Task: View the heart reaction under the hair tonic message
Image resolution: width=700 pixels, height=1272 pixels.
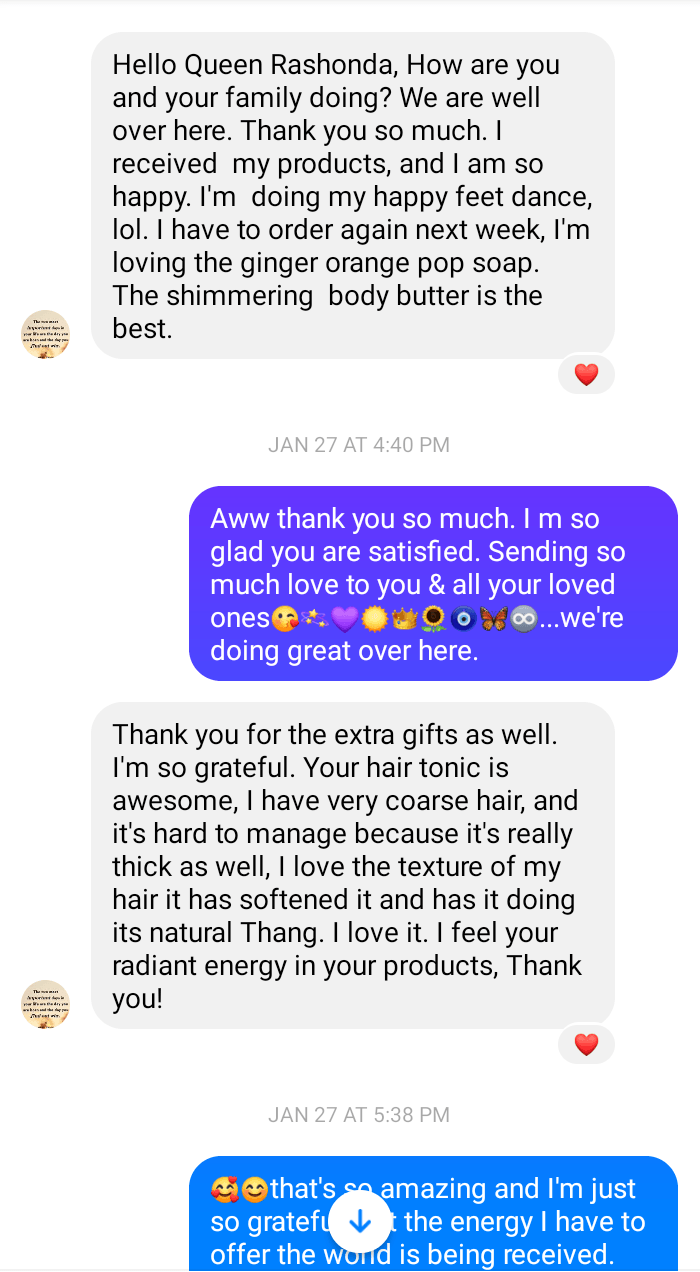Action: tap(586, 1045)
